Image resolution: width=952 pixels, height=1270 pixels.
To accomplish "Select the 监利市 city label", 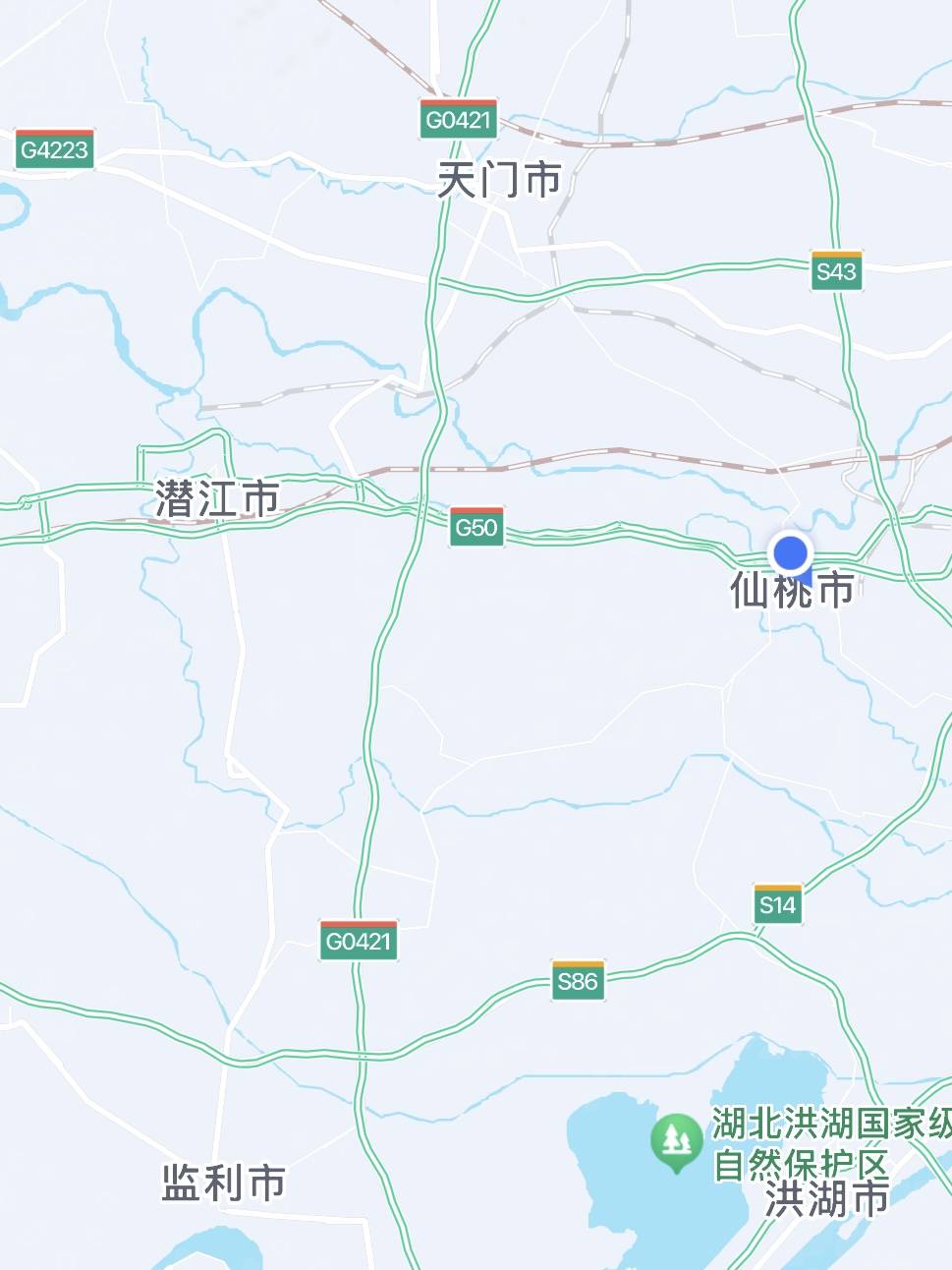I will click(224, 1183).
